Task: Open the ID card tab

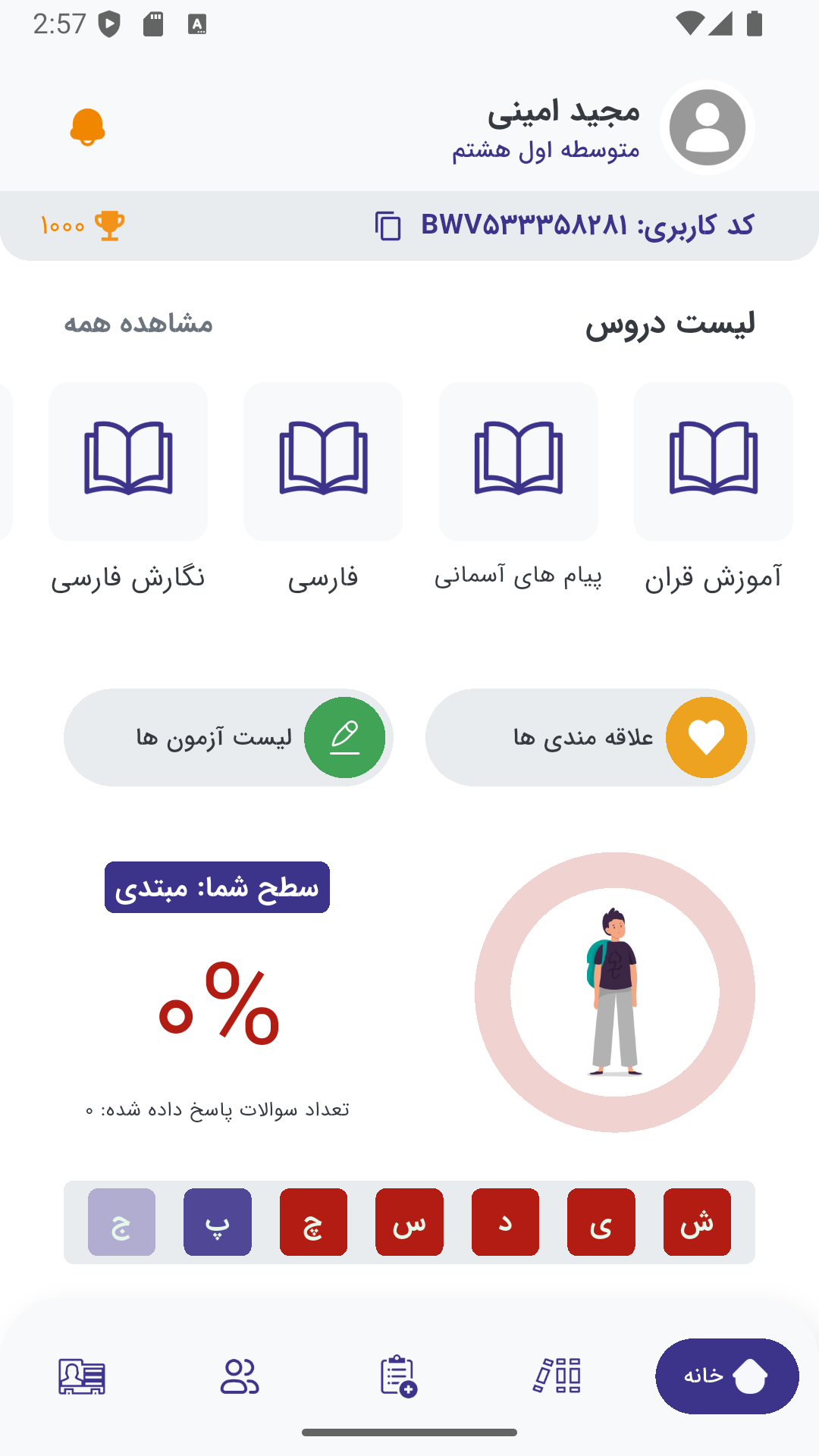Action: (x=82, y=1376)
